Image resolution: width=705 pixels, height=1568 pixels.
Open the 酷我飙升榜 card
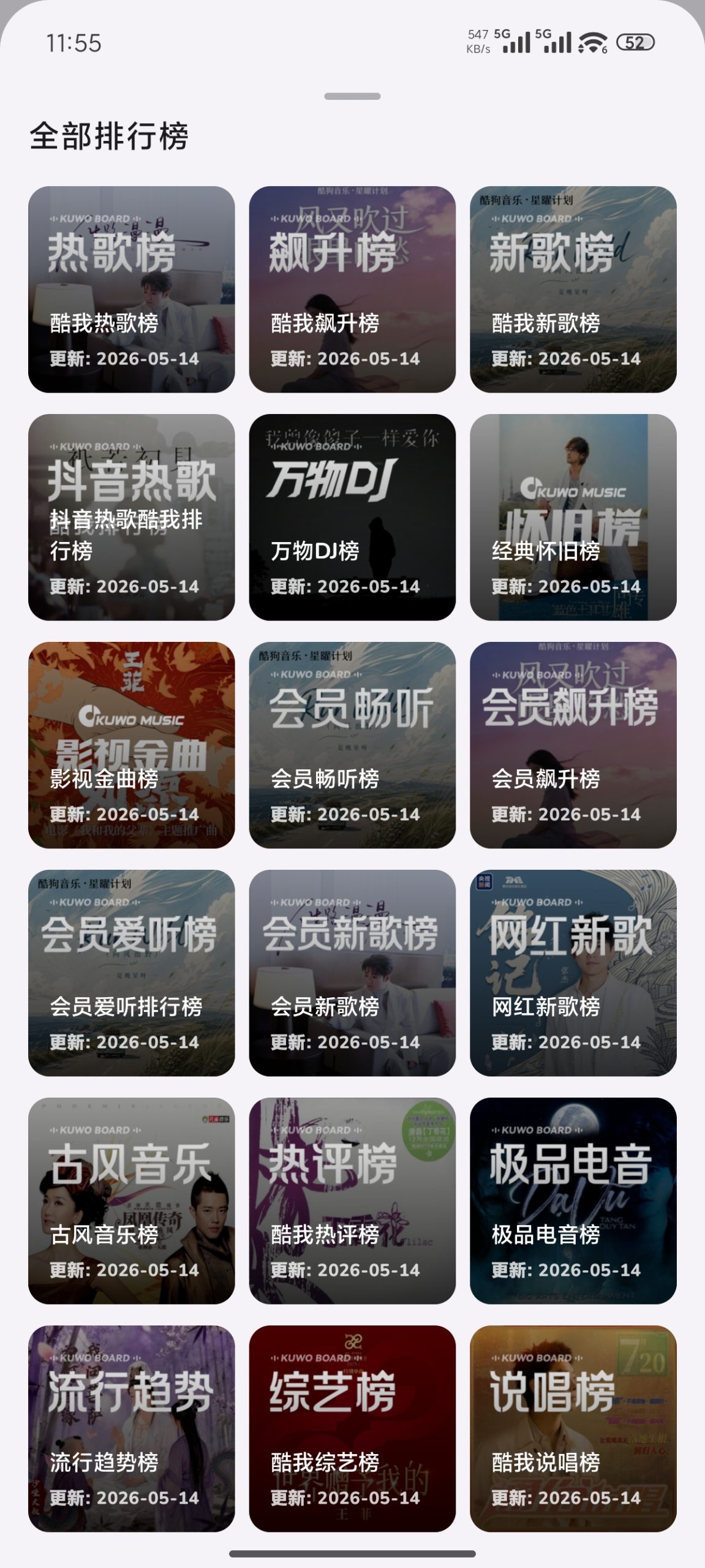(x=352, y=289)
